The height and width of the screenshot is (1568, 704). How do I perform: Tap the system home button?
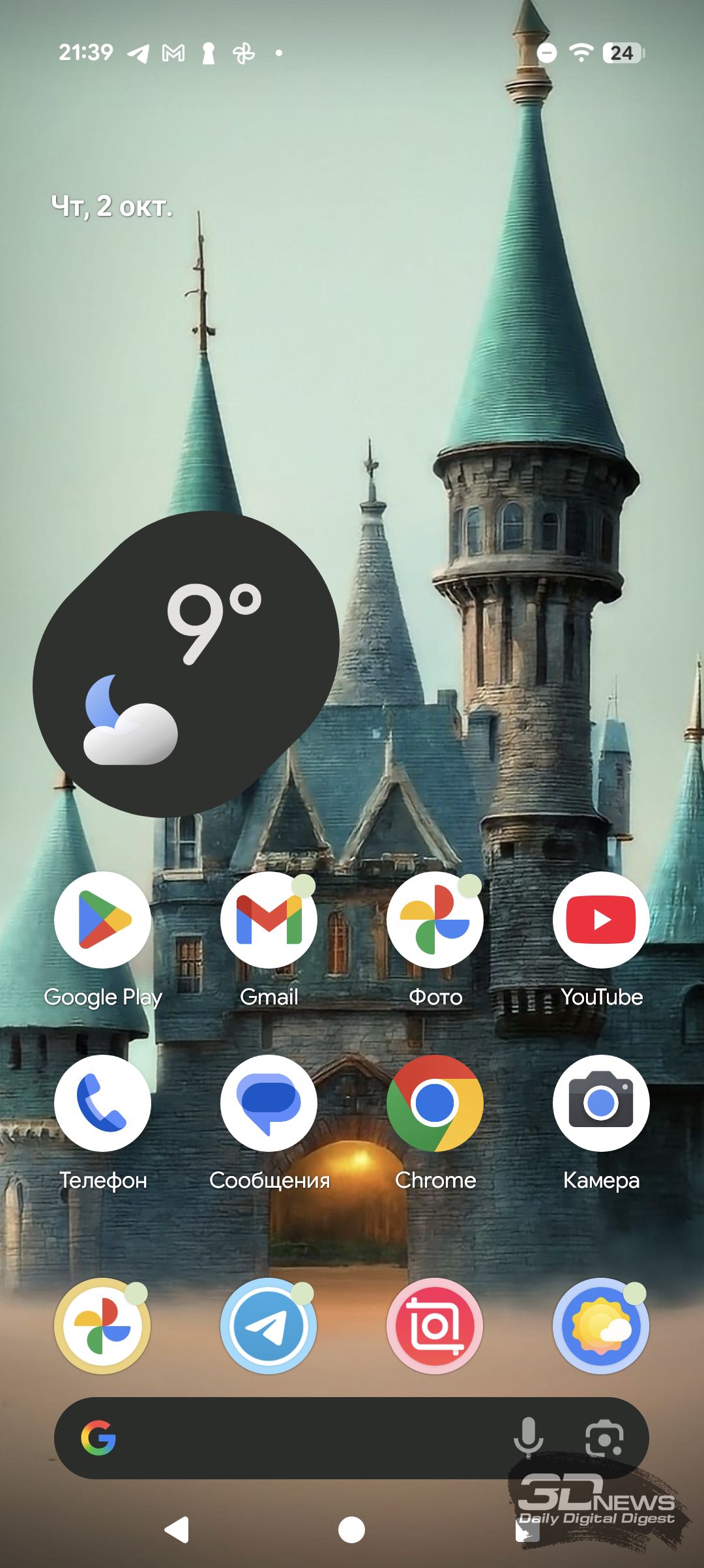pos(351,1530)
